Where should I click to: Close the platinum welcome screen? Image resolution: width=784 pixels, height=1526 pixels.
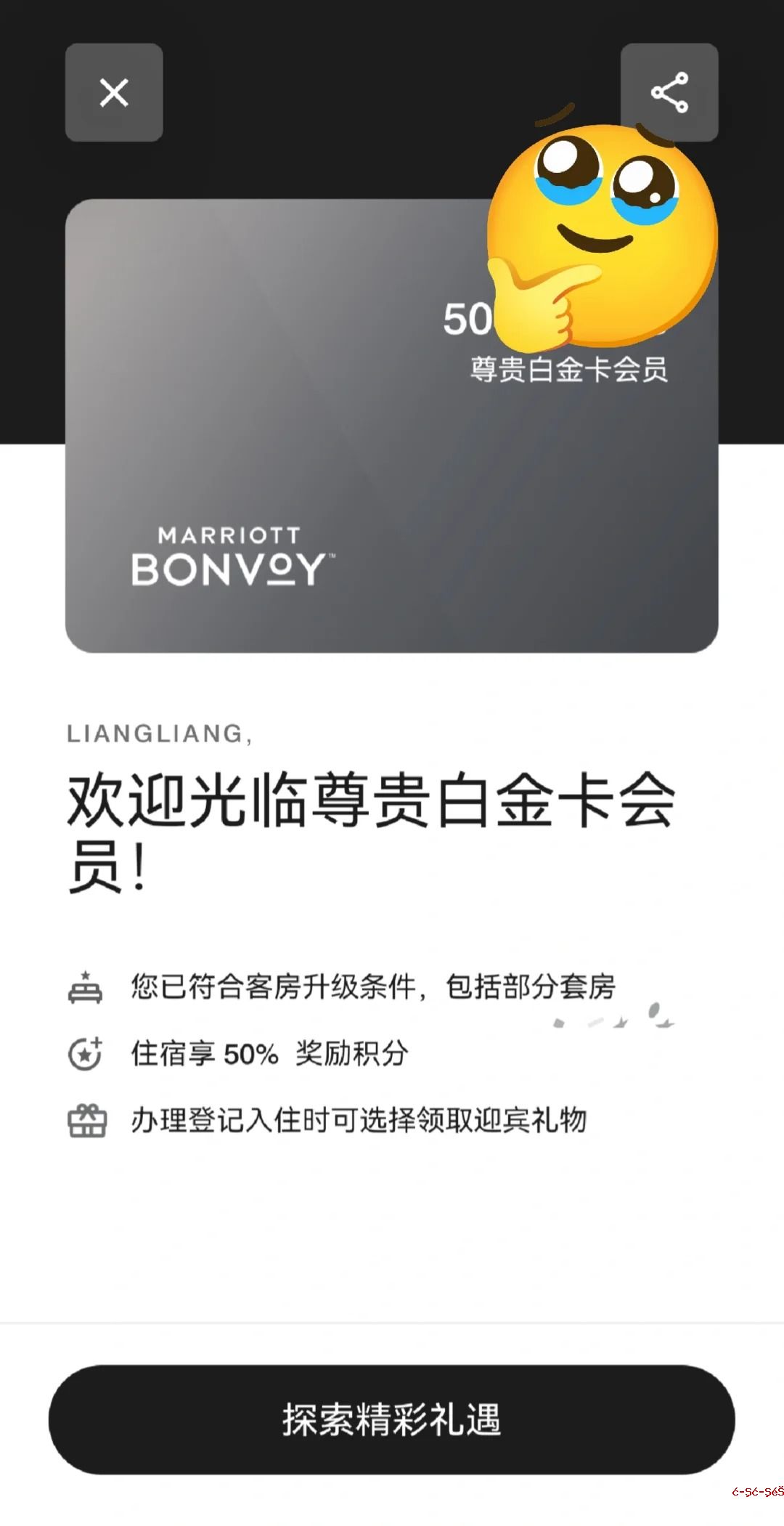(x=114, y=92)
